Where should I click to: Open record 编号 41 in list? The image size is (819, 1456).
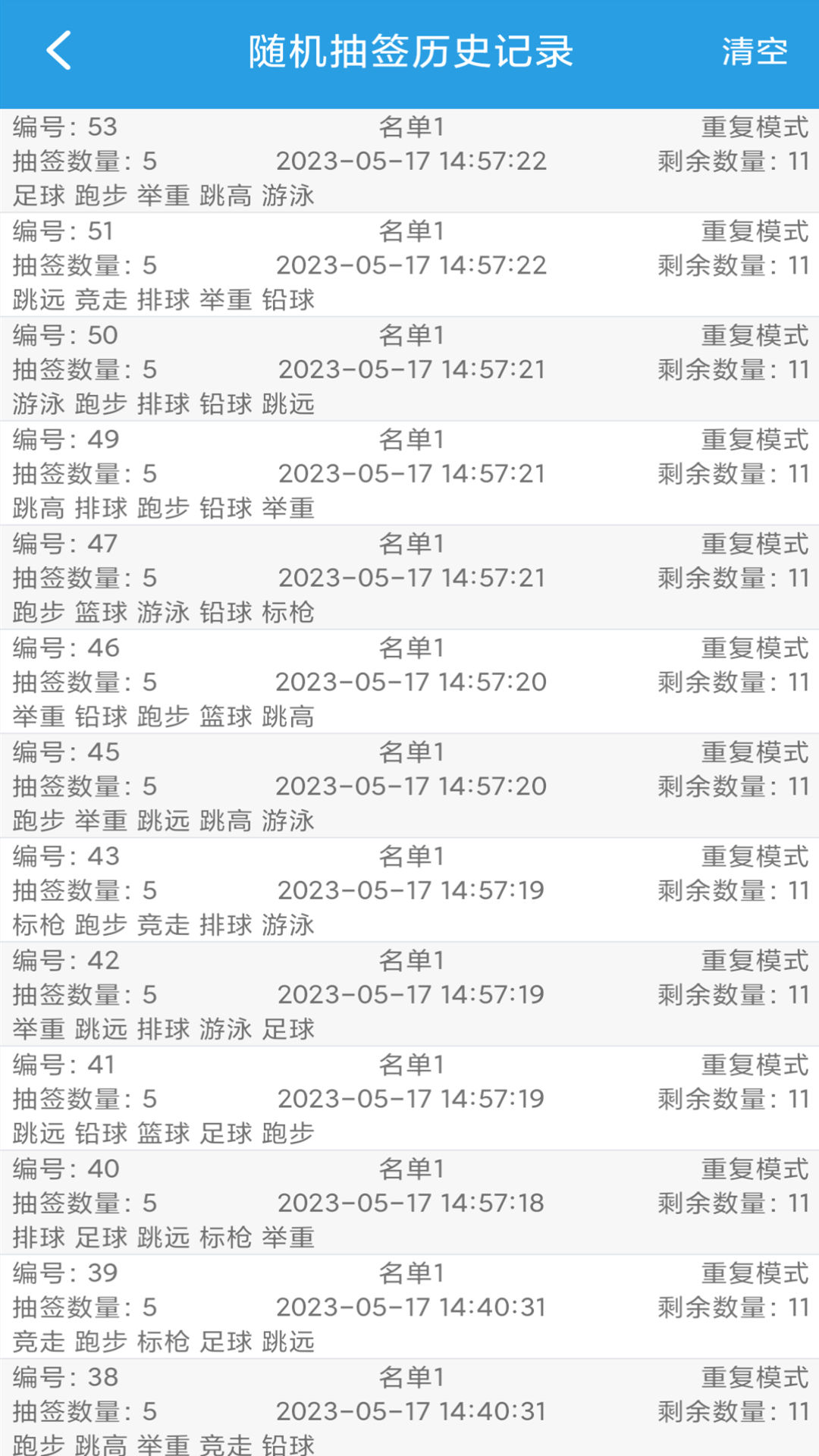[409, 1098]
